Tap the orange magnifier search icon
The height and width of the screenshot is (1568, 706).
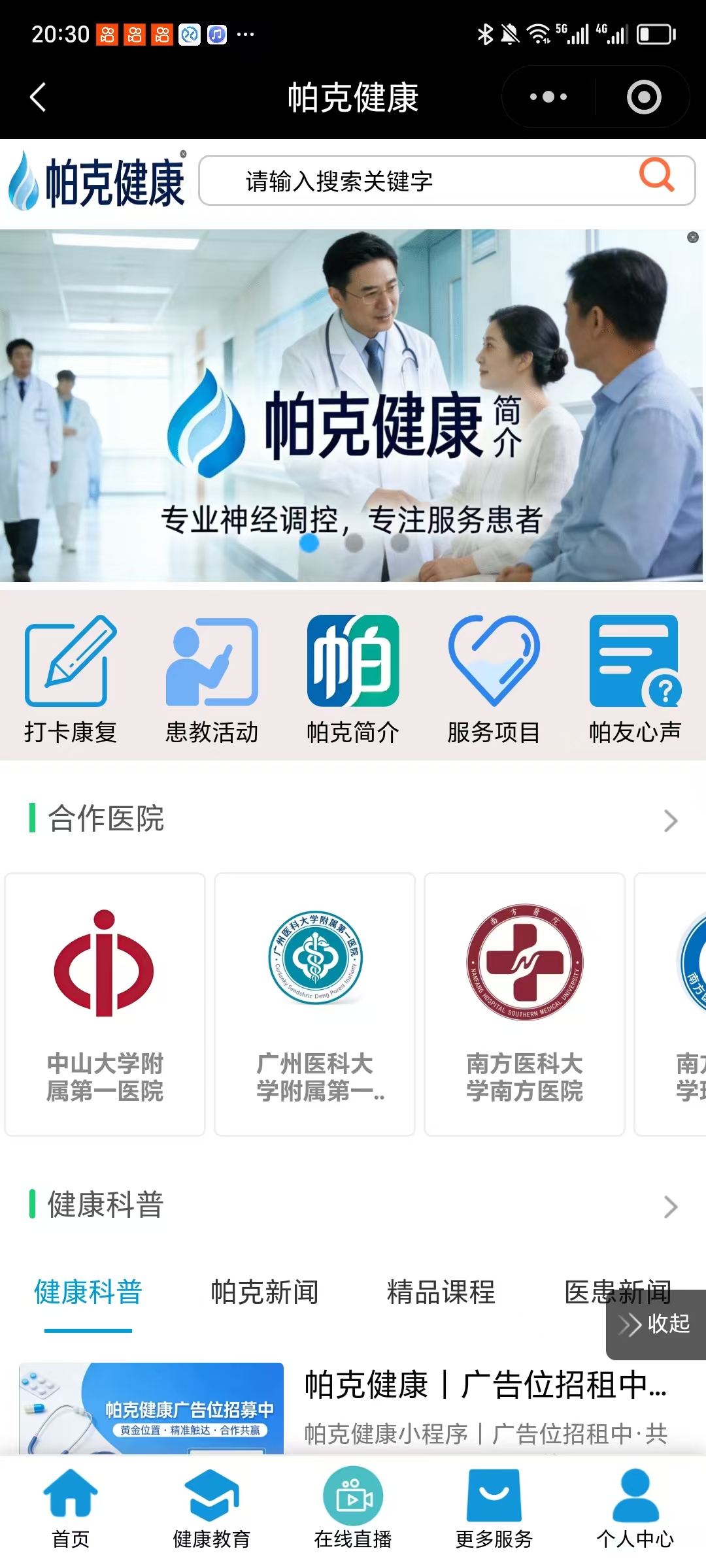tap(656, 175)
